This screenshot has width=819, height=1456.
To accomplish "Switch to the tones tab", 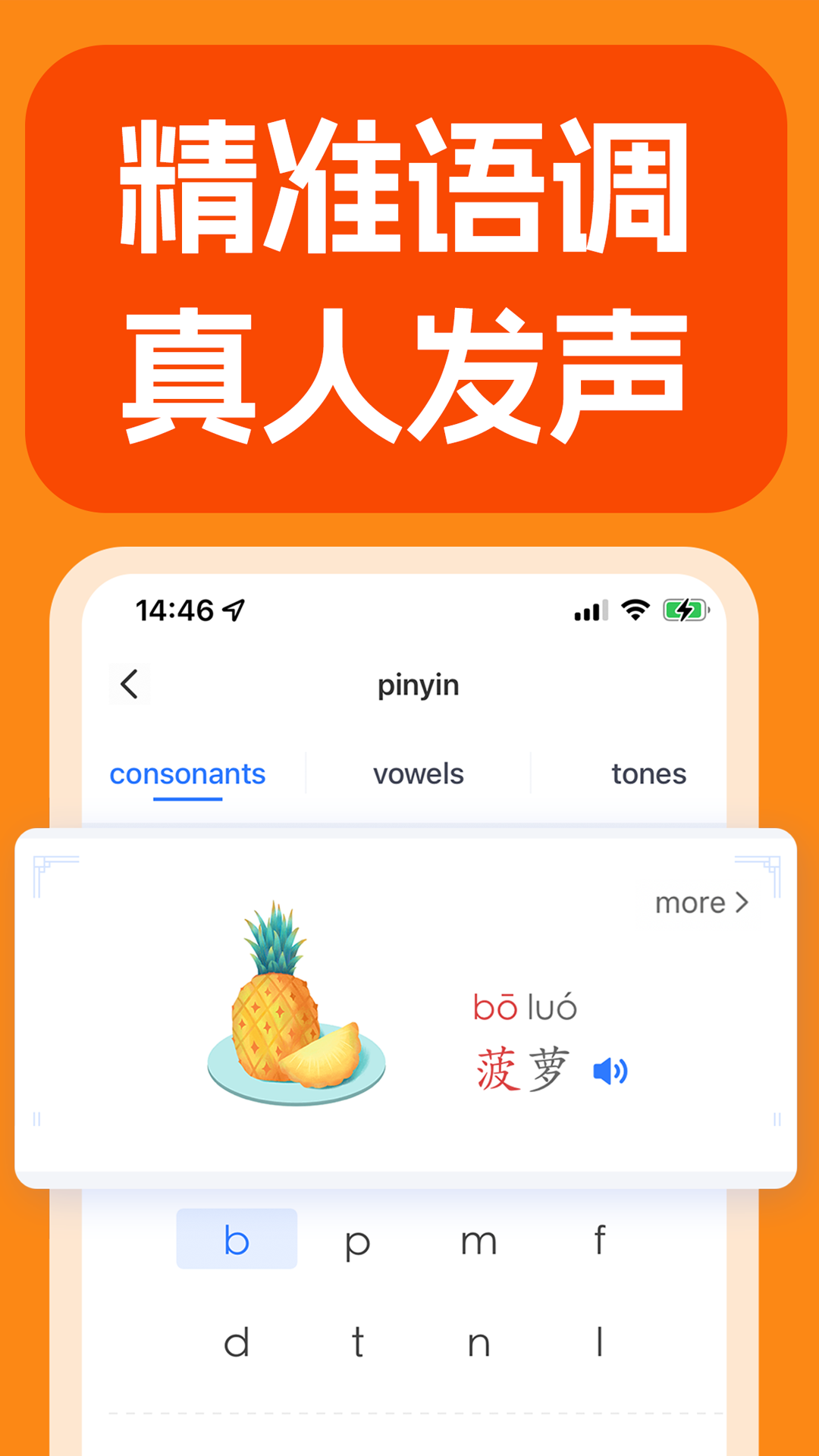I will pos(649,774).
